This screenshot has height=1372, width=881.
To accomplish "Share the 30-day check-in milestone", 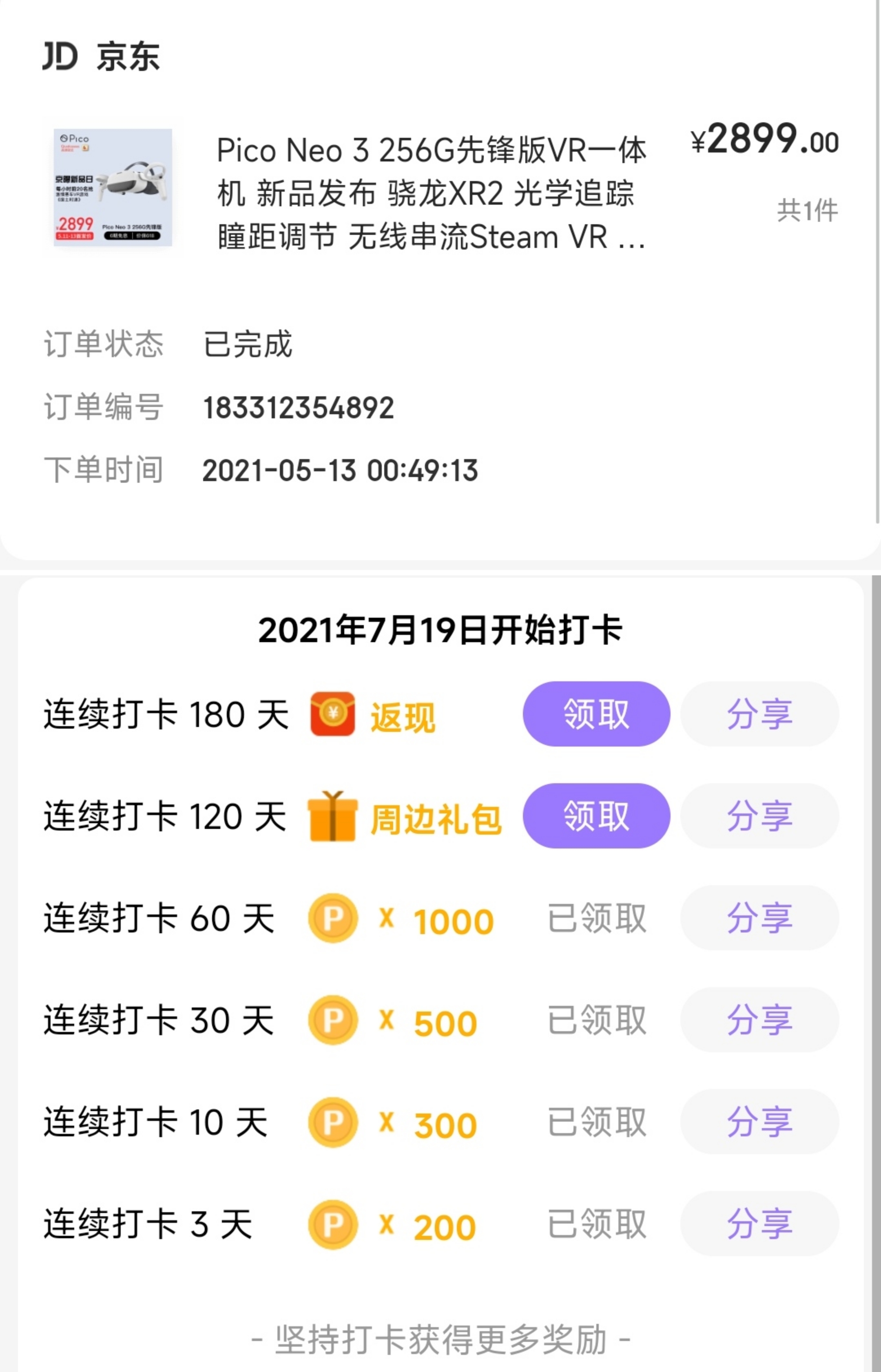I will pyautogui.click(x=759, y=1021).
